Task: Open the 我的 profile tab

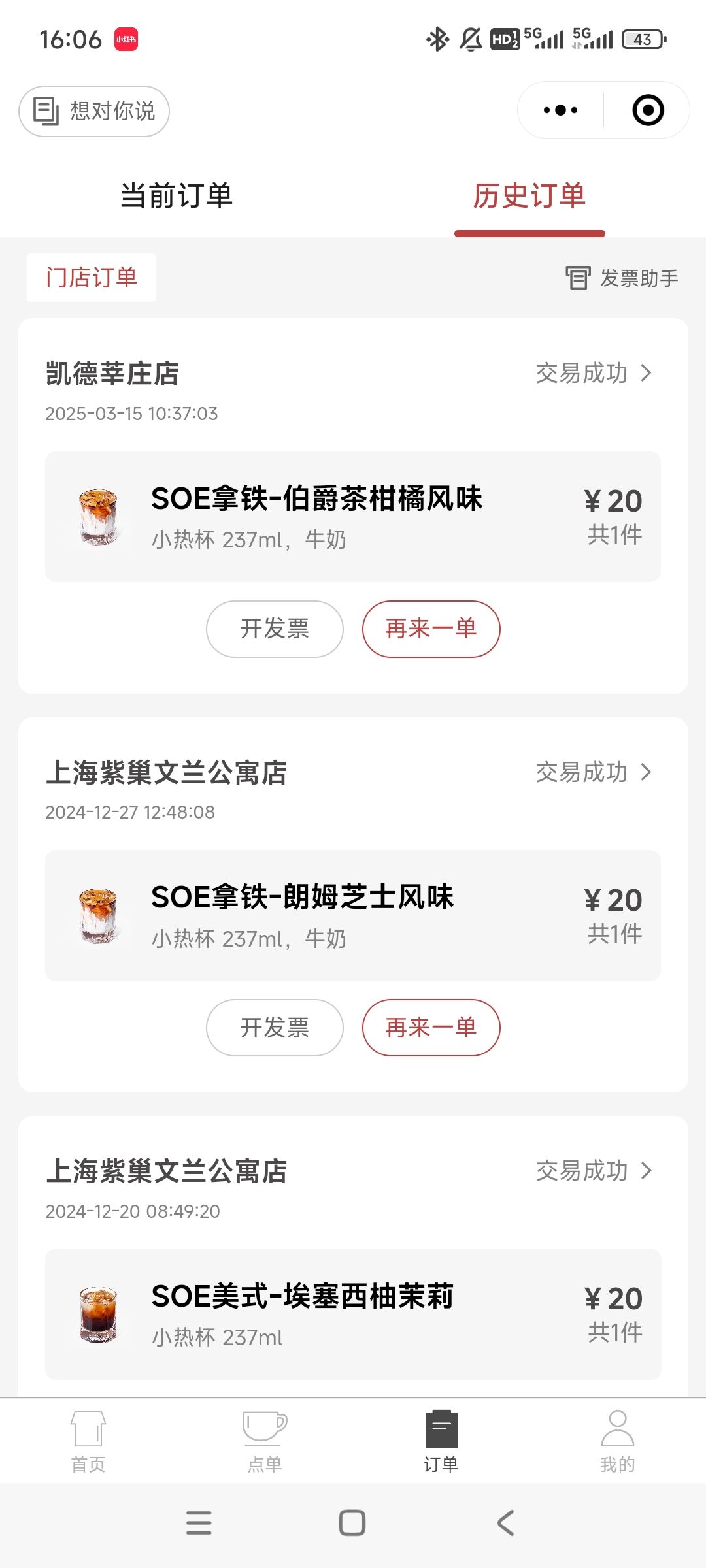Action: 618,1441
